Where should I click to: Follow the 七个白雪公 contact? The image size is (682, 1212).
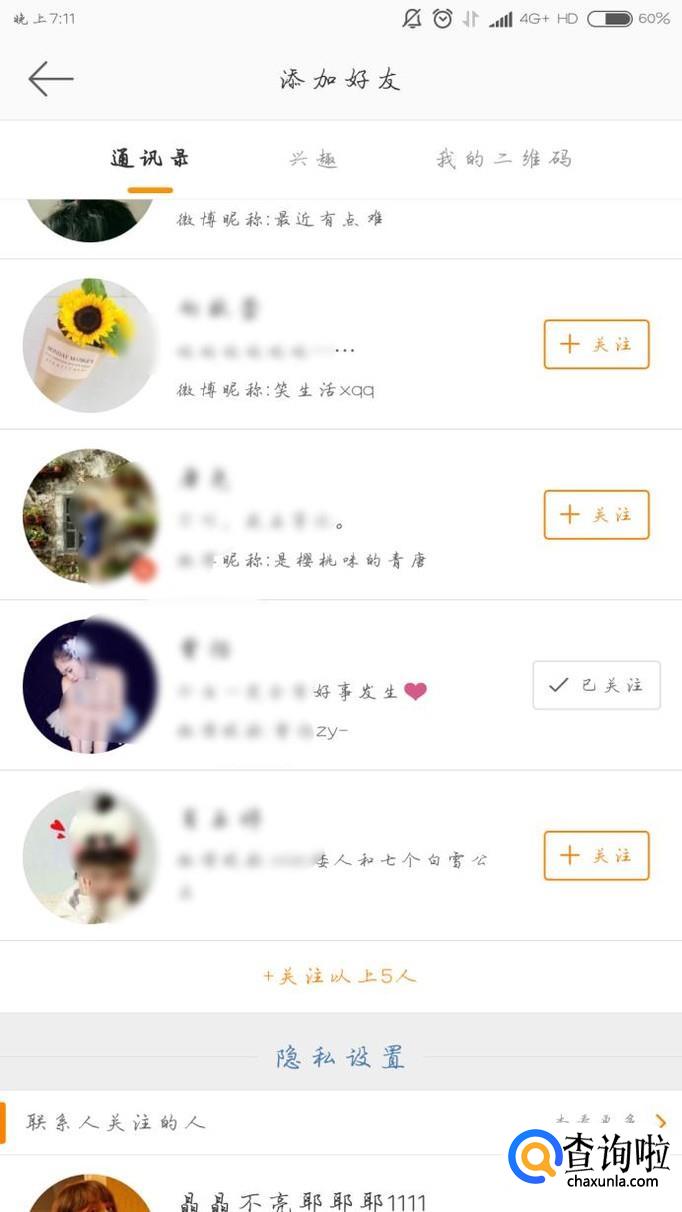pyautogui.click(x=596, y=856)
